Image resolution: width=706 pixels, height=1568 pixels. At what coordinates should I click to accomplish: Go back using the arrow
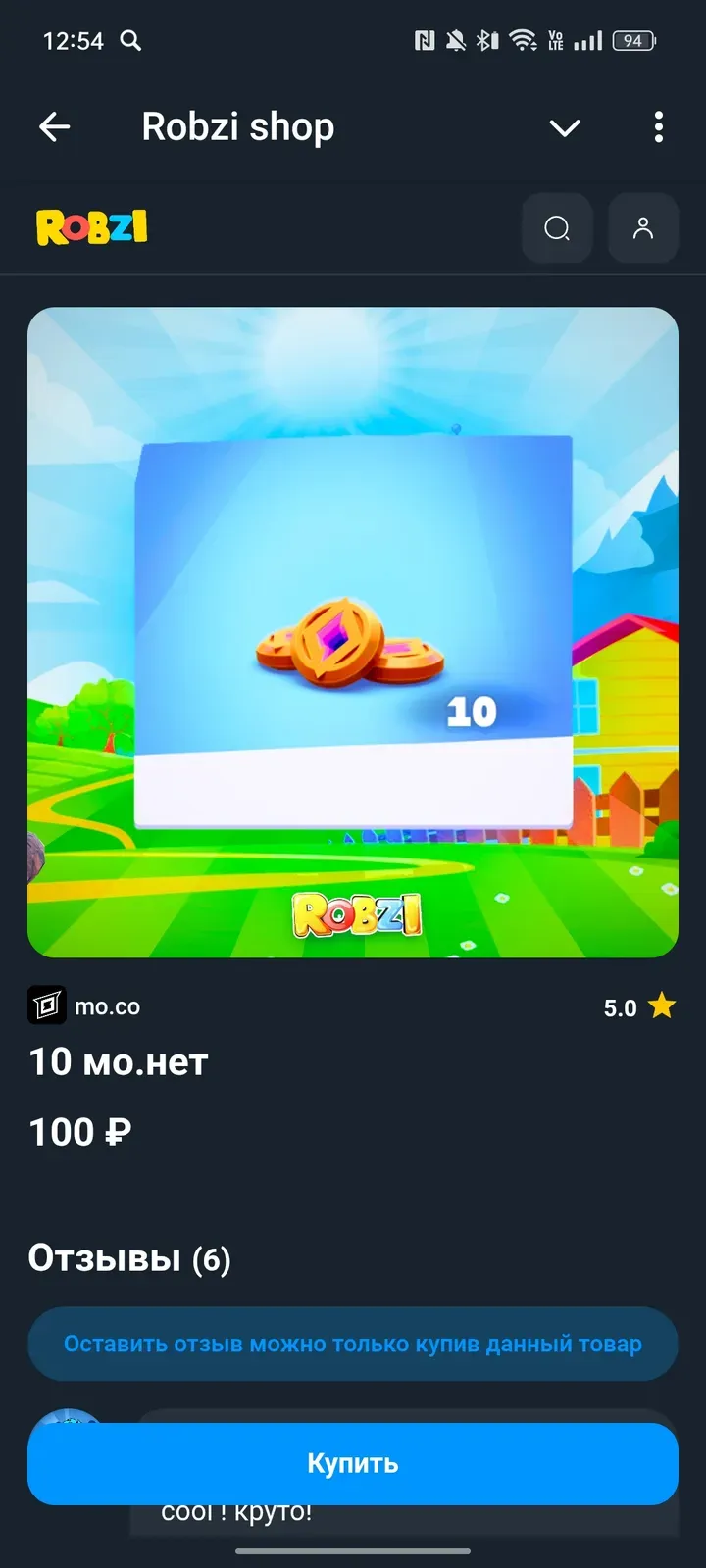click(x=55, y=126)
